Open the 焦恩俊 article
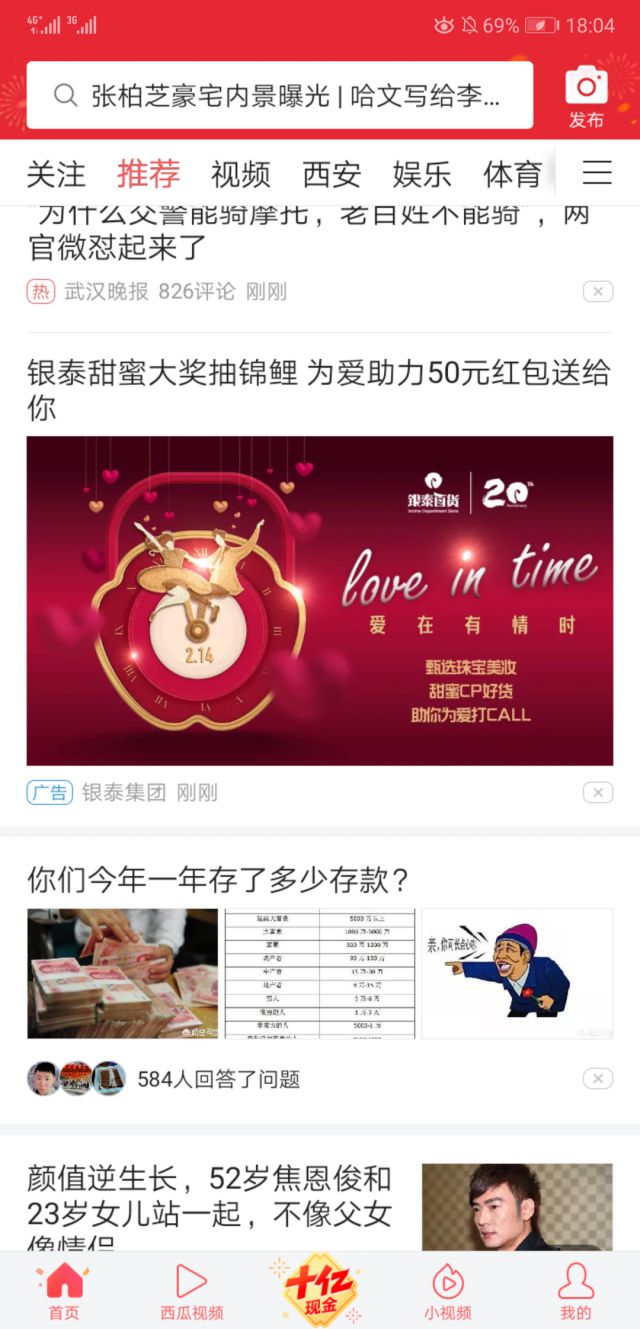 click(x=210, y=1195)
